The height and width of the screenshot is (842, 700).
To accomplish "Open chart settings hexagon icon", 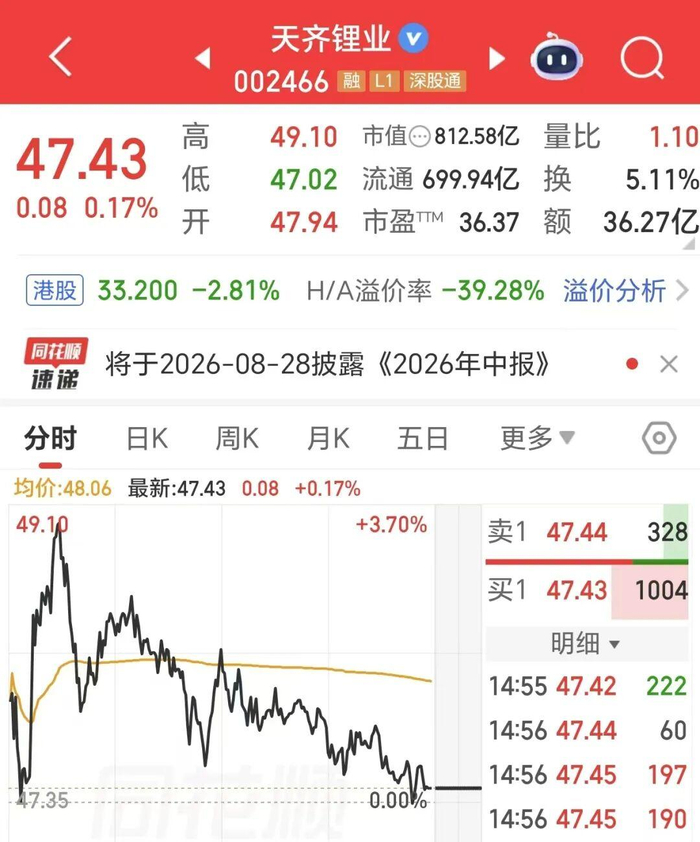I will coord(659,438).
